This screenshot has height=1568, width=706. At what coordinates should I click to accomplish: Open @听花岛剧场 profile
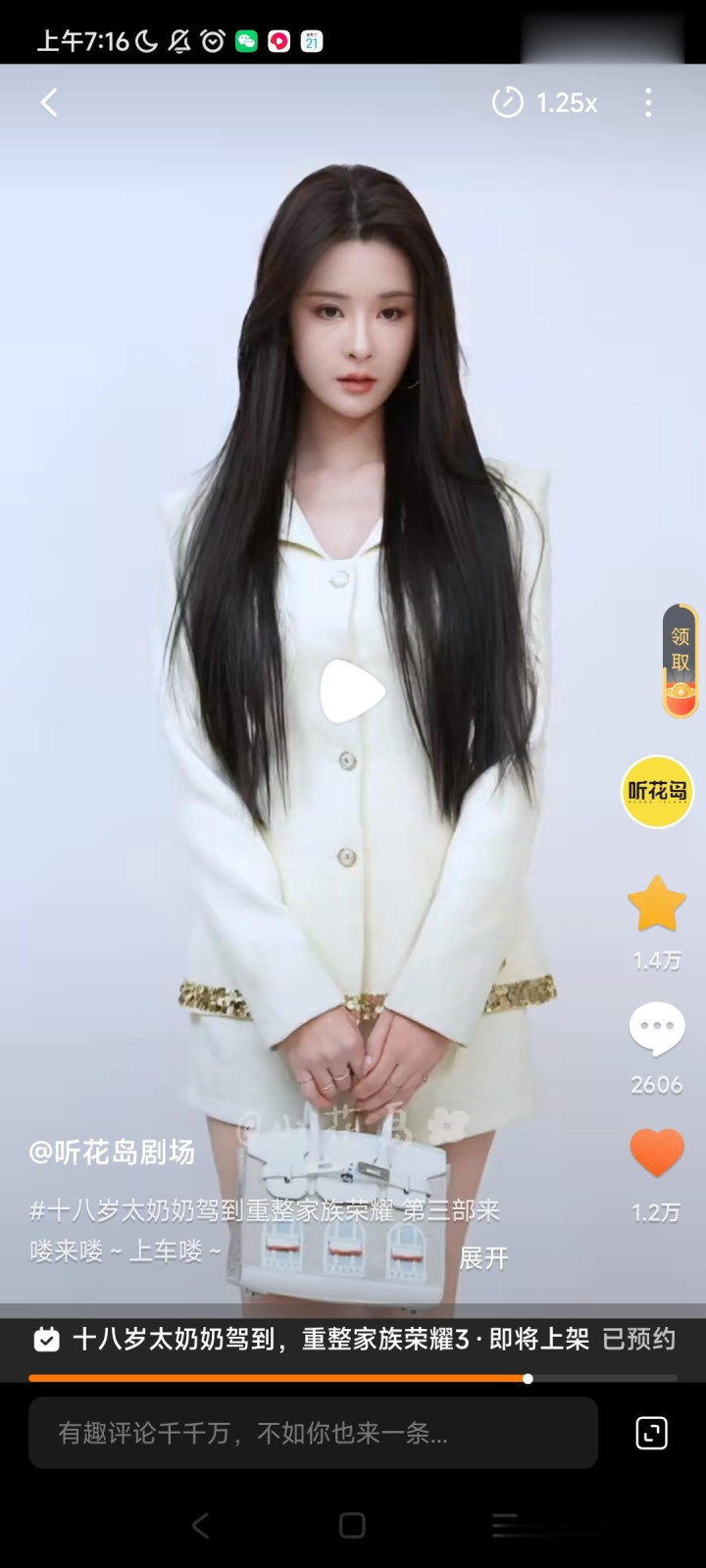tap(112, 1152)
